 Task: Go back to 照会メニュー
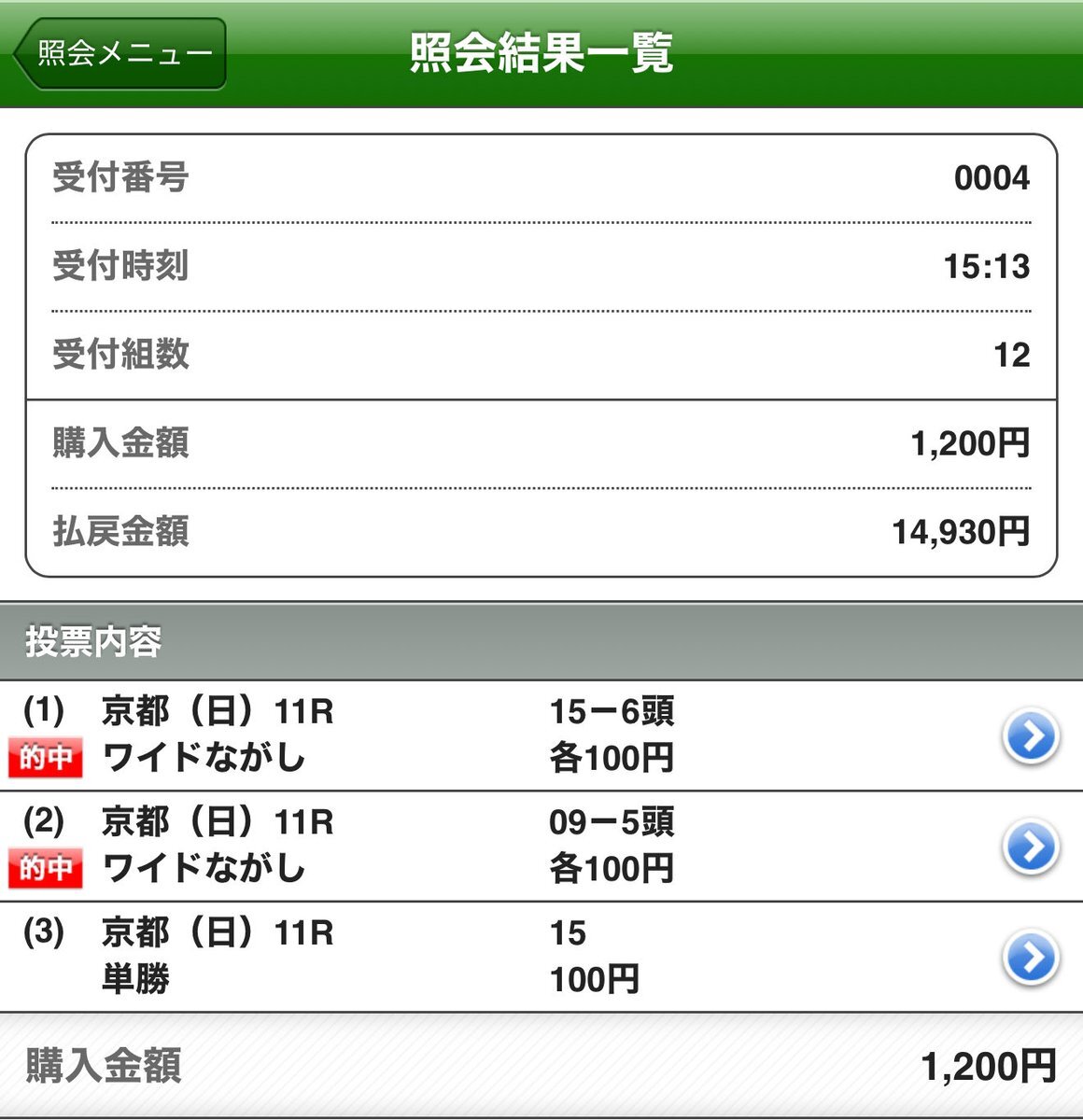(x=120, y=53)
